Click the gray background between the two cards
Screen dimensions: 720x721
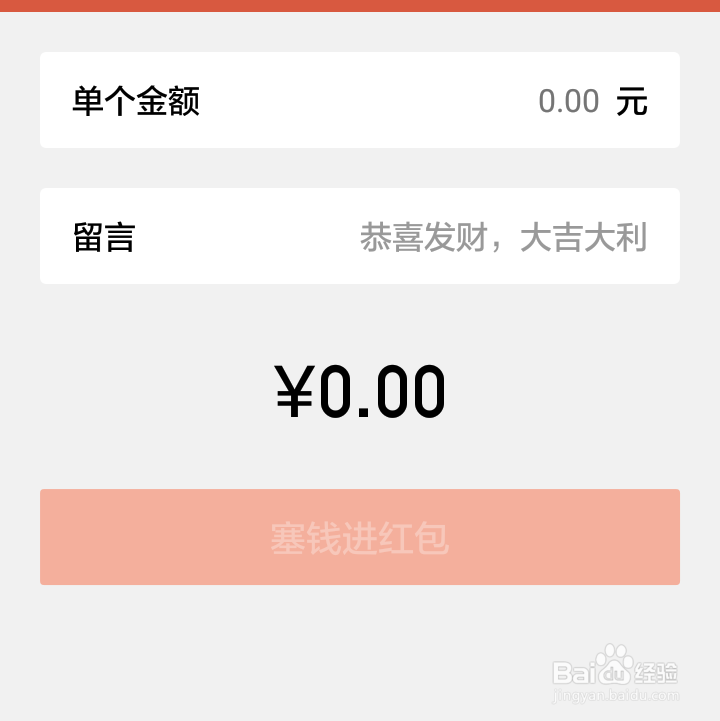360,170
